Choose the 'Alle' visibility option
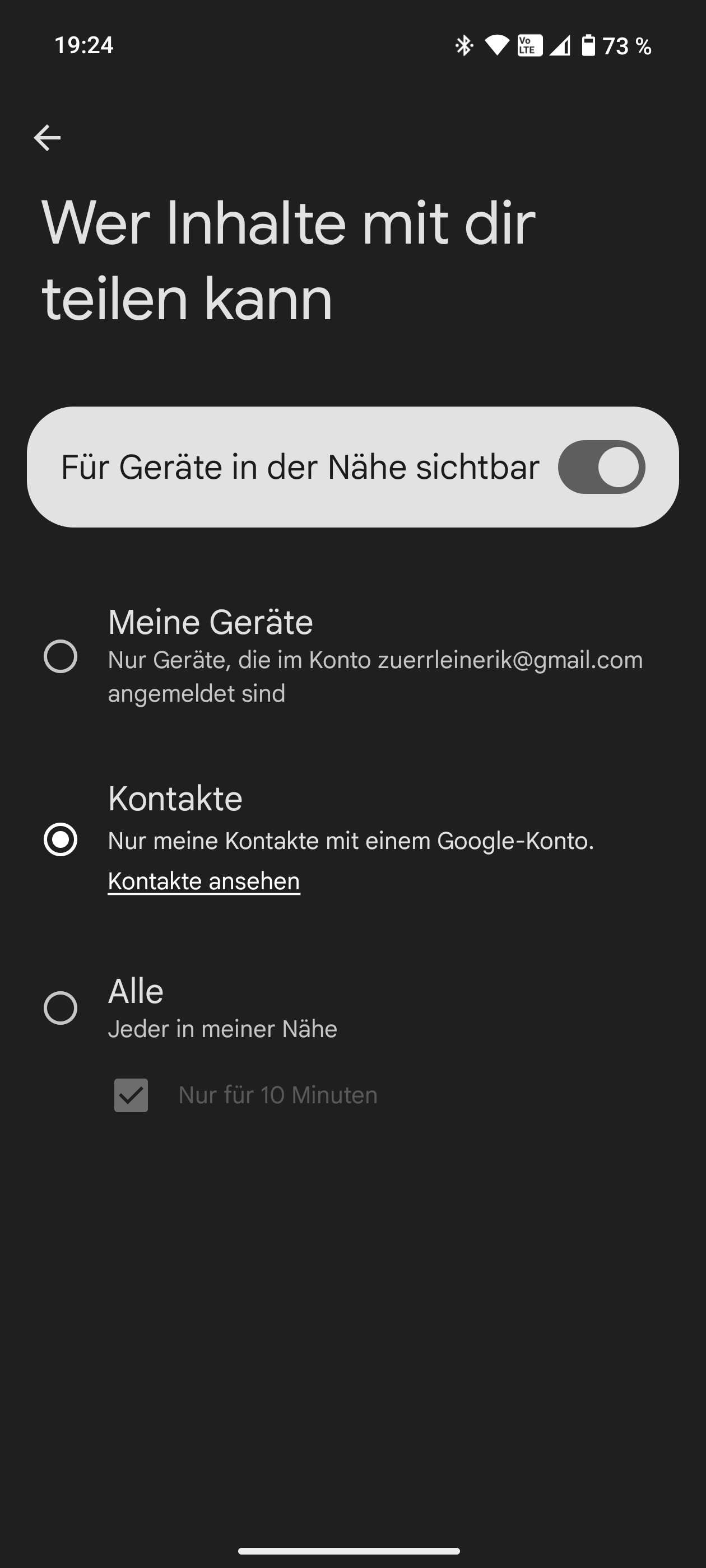The width and height of the screenshot is (706, 1568). (x=61, y=1008)
